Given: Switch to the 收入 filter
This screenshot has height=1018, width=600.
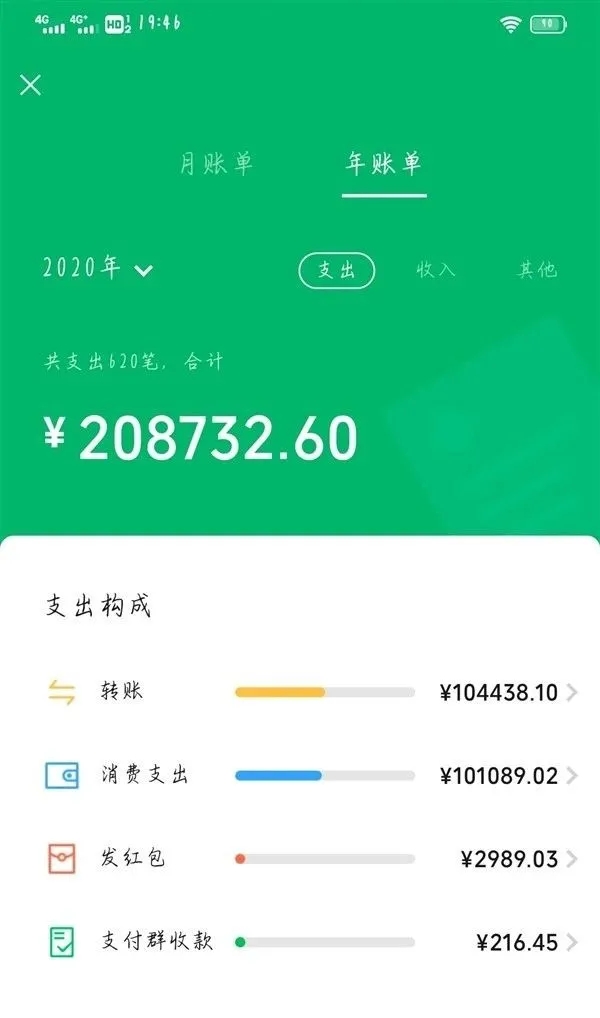Looking at the screenshot, I should pyautogui.click(x=436, y=270).
